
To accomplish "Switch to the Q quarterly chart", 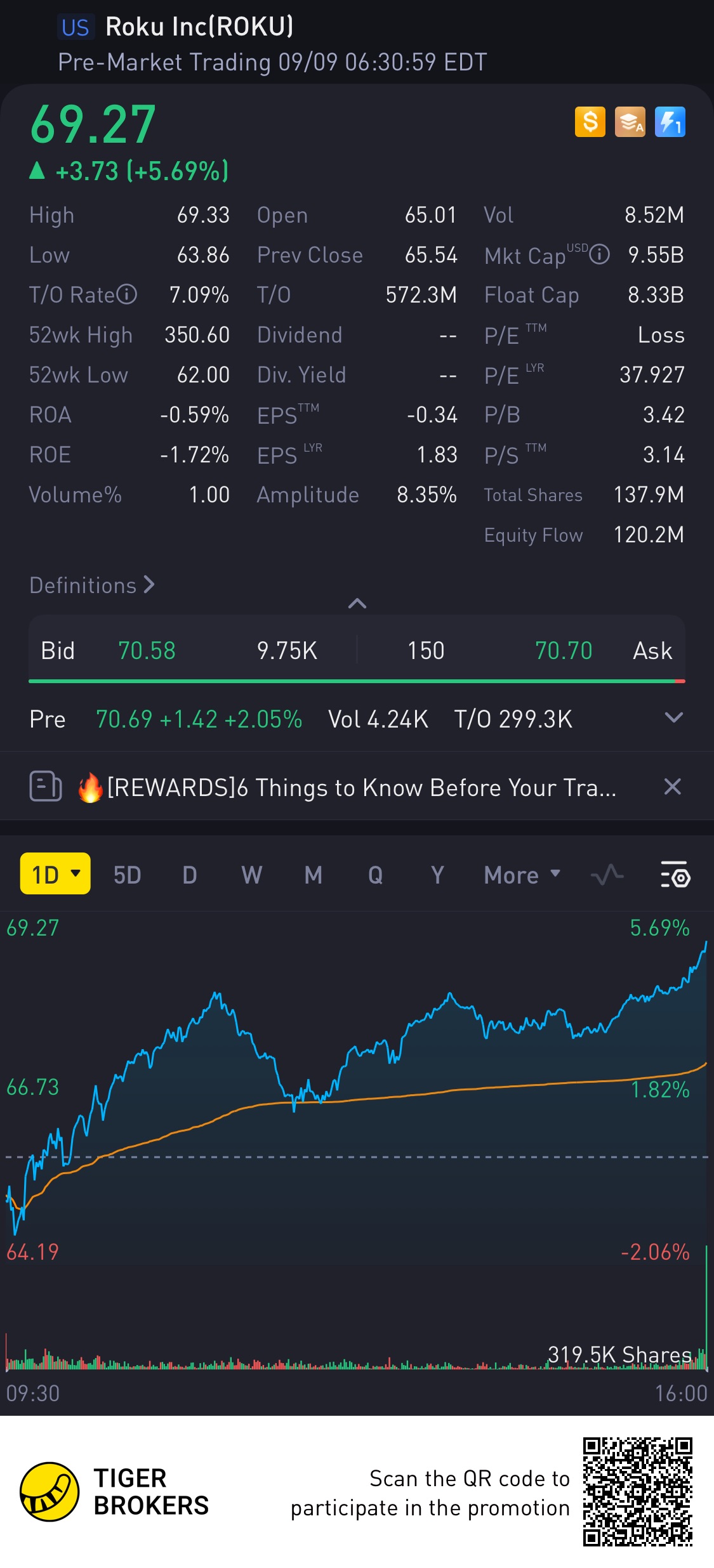I will coord(375,875).
